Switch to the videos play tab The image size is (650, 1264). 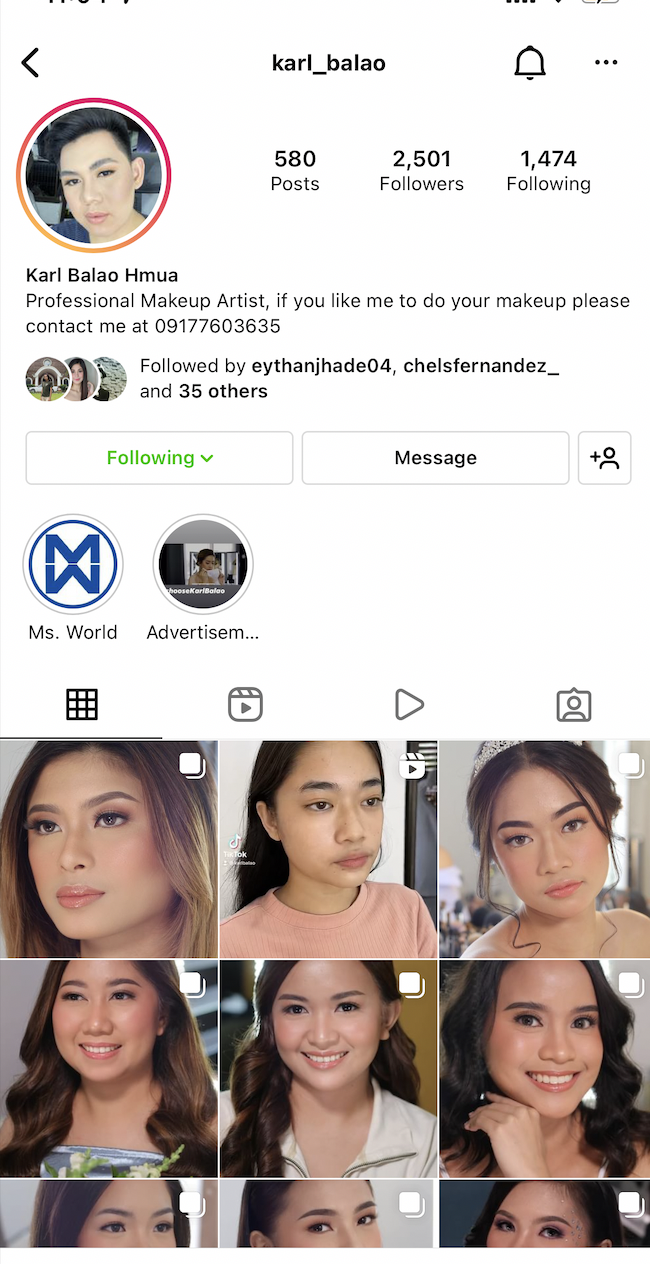click(408, 705)
